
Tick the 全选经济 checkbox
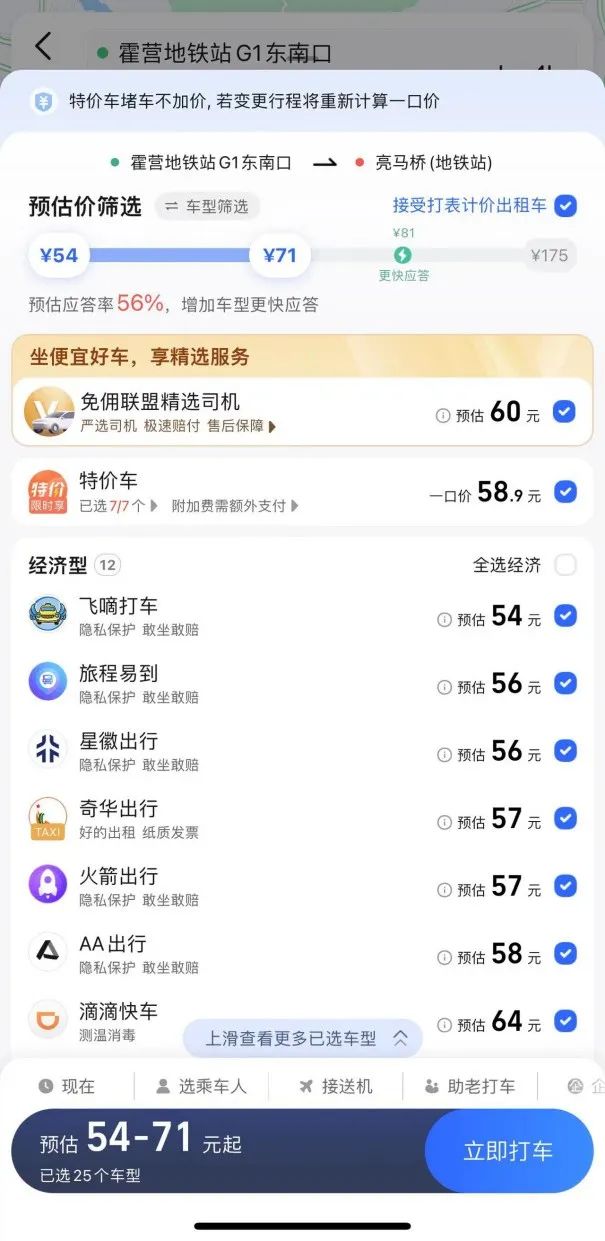[566, 565]
